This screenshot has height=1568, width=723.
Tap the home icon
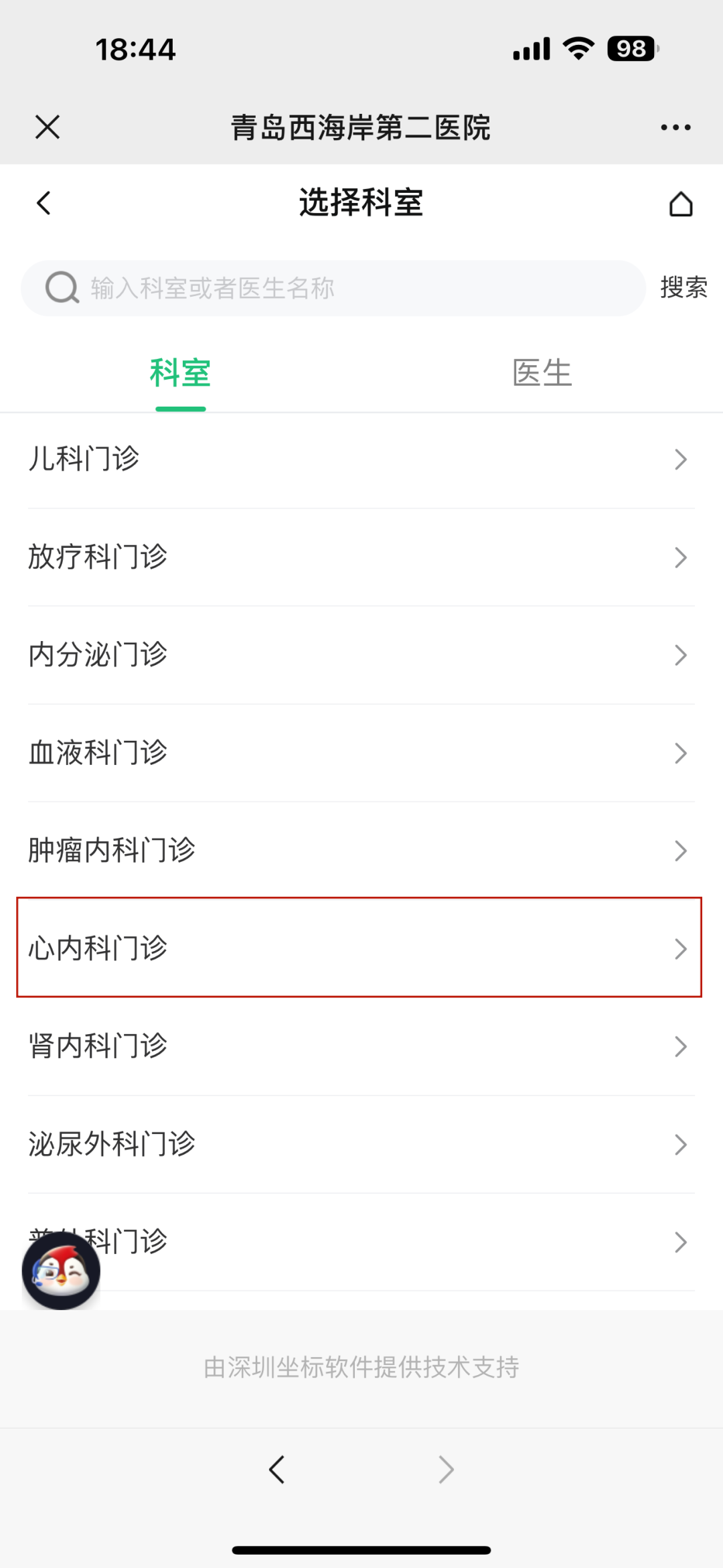[680, 204]
